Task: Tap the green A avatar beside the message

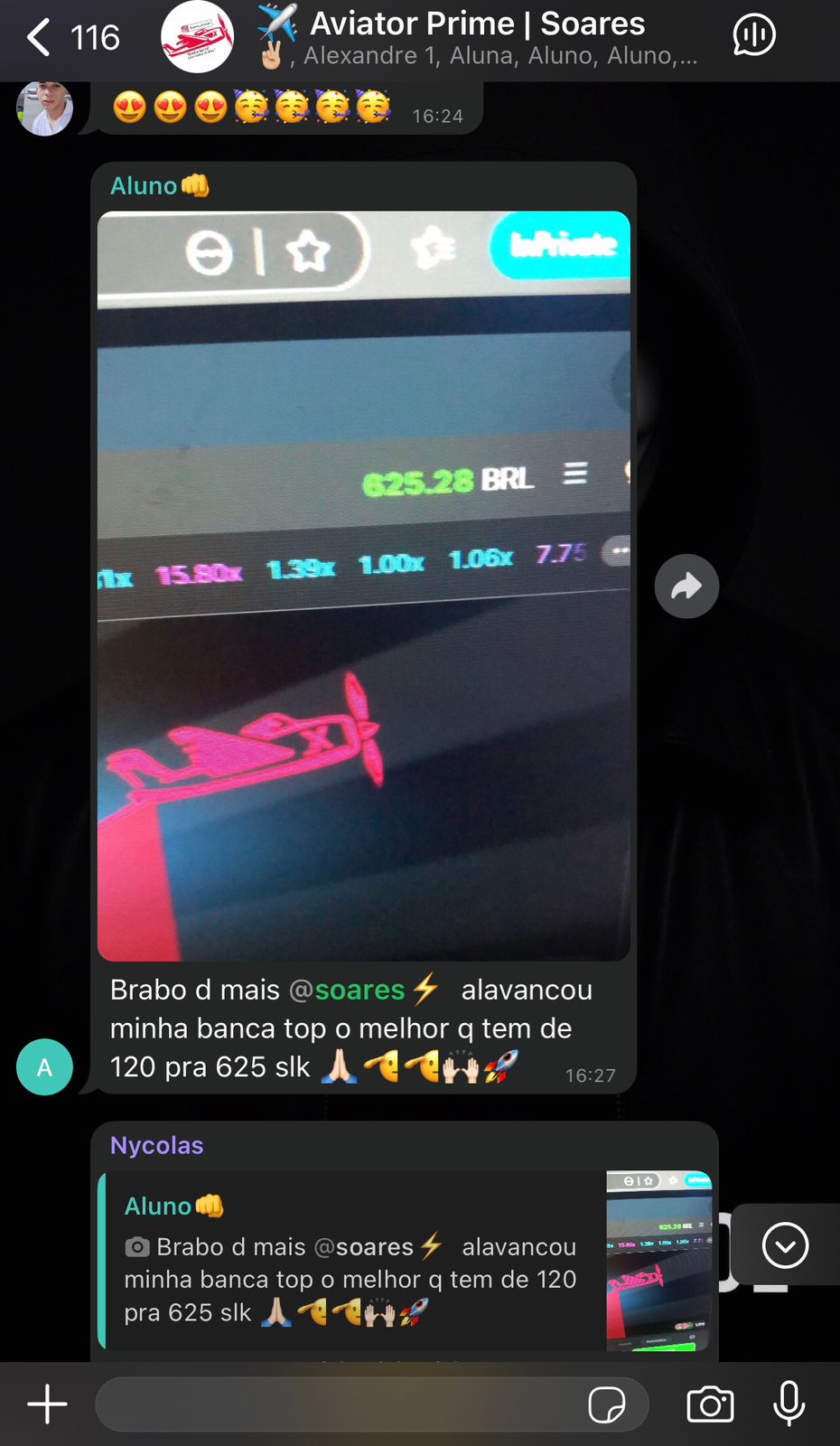Action: click(43, 1066)
